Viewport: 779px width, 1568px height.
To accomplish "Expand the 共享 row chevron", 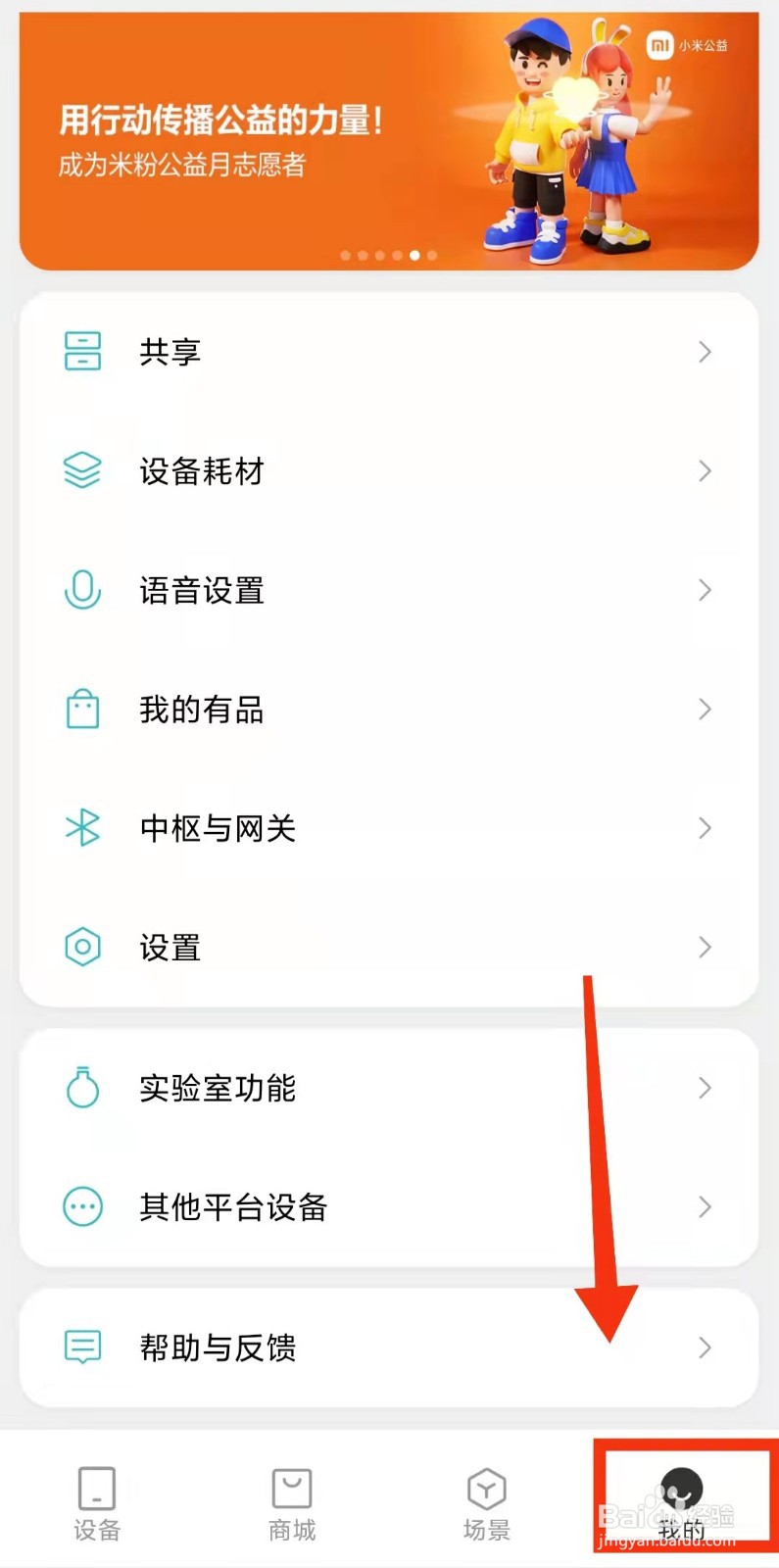I will pos(706,351).
